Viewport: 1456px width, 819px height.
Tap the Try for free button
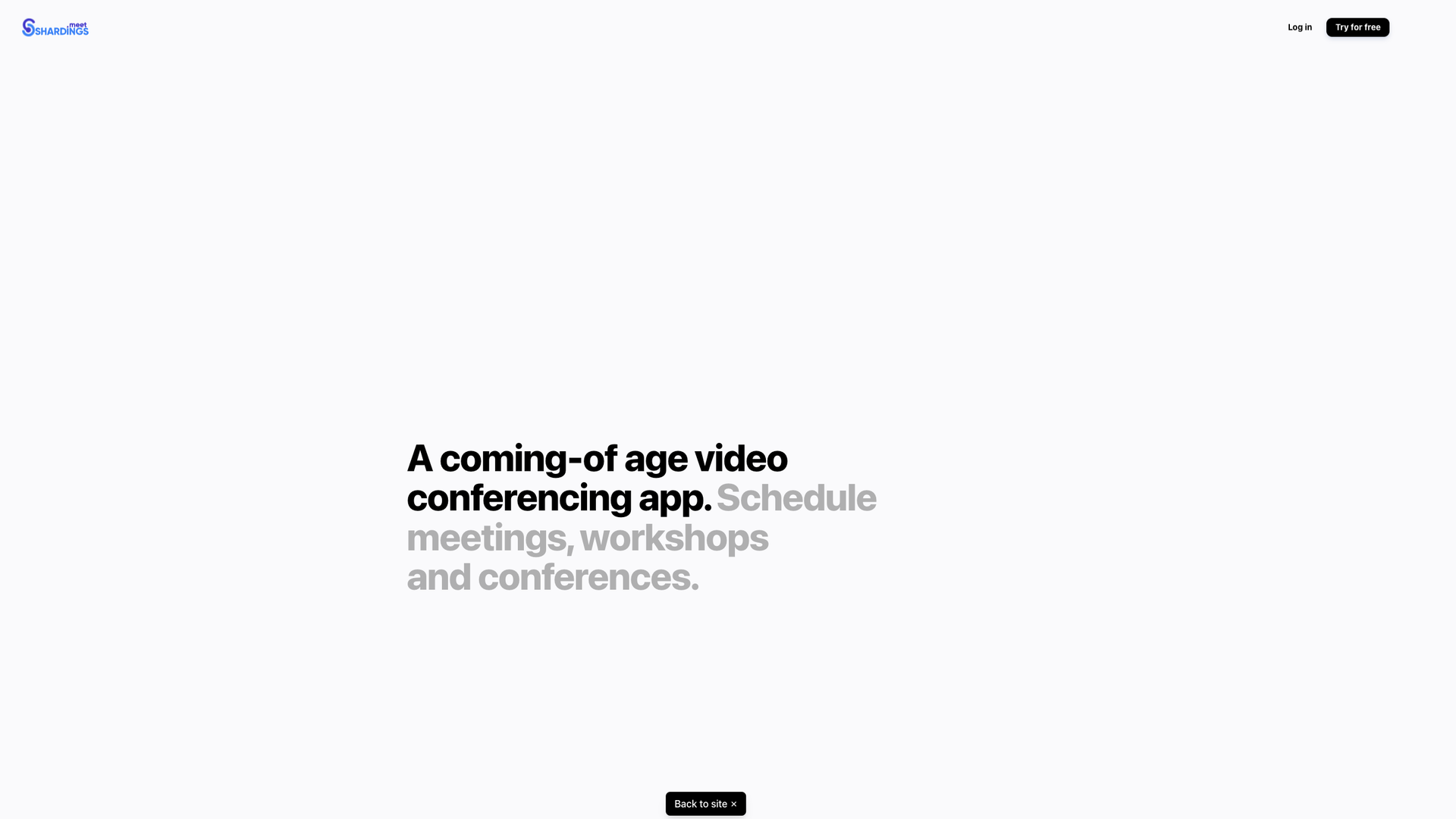[1357, 27]
